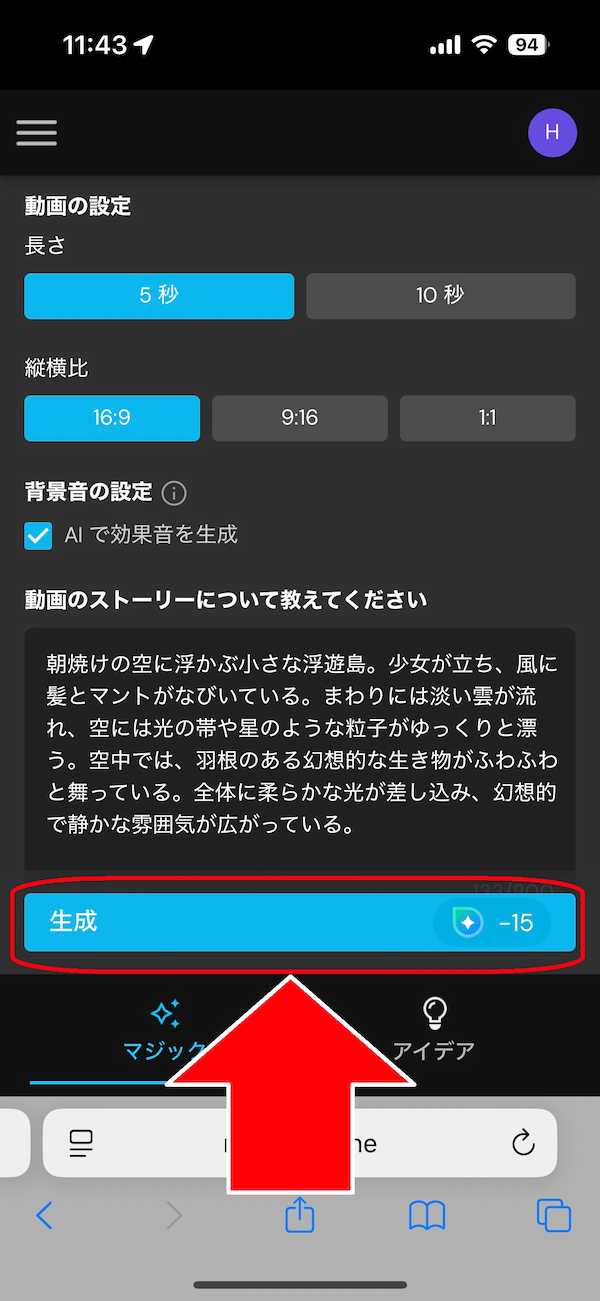Viewport: 600px width, 1301px height.
Task: Switch the aspect ratio to 9:16
Action: (x=299, y=418)
